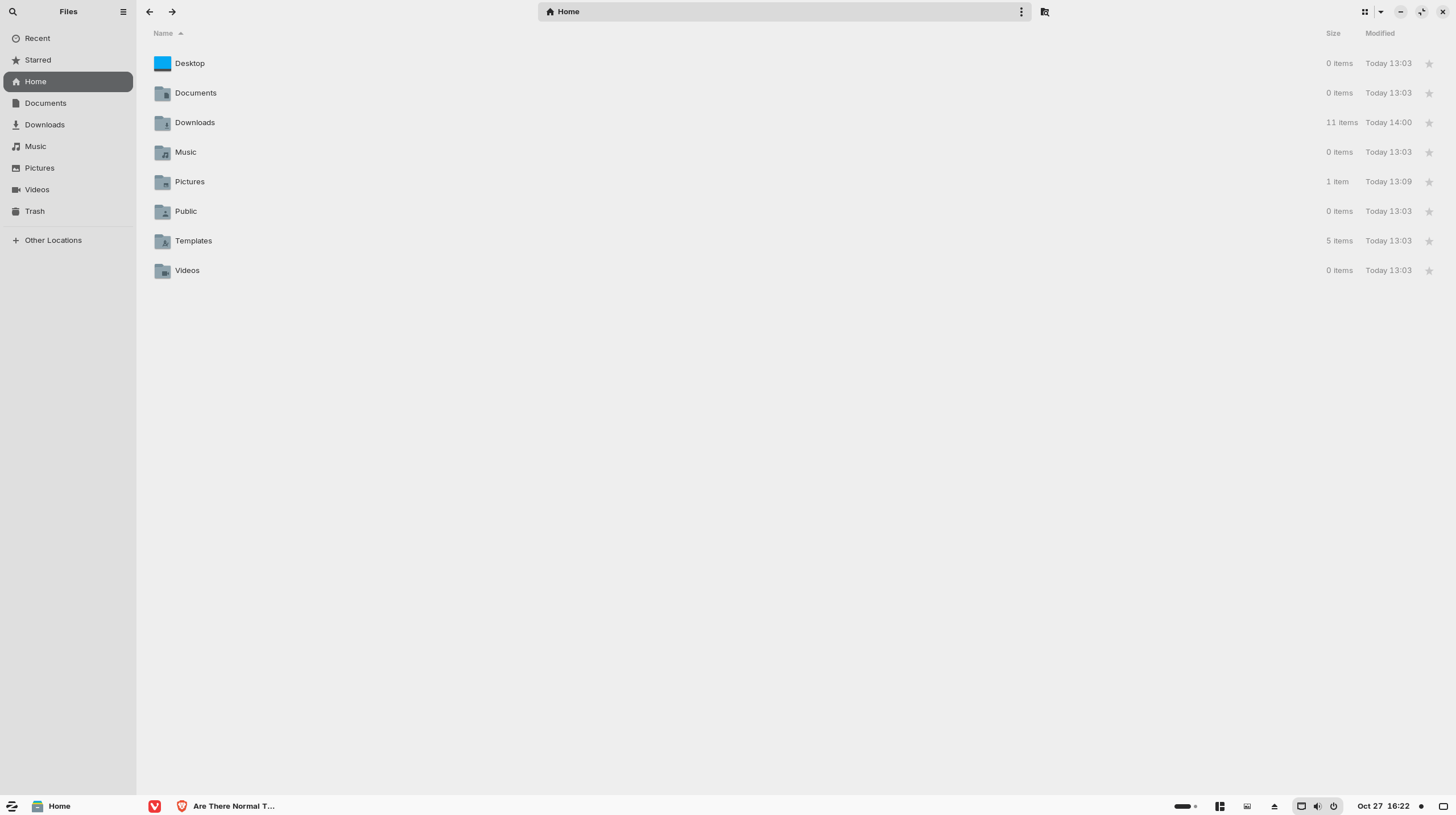
Task: Go back to the previous folder
Action: (x=150, y=12)
